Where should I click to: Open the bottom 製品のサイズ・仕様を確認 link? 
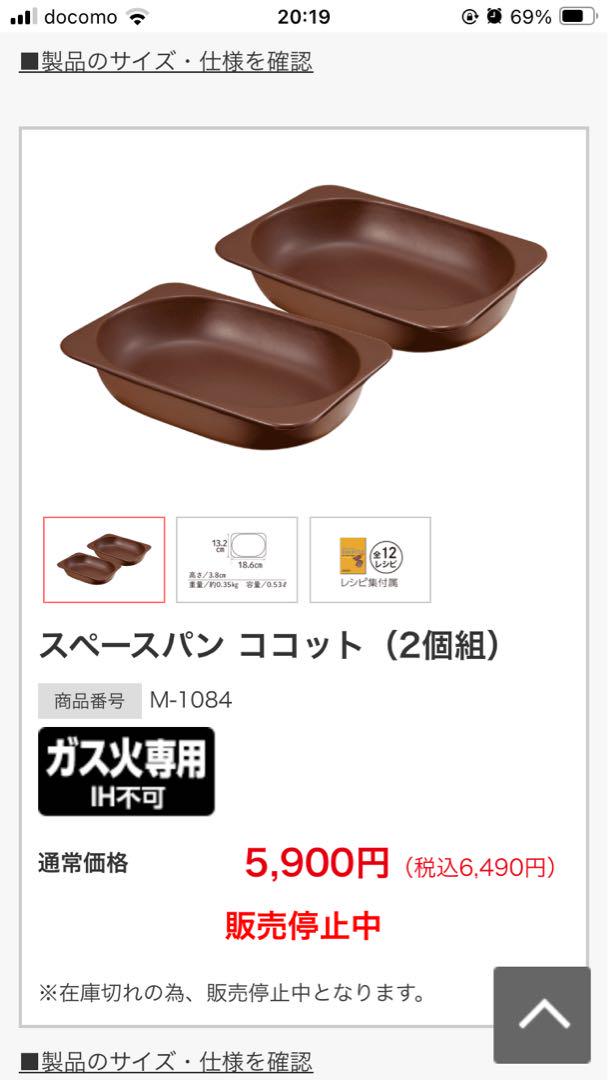point(166,1061)
